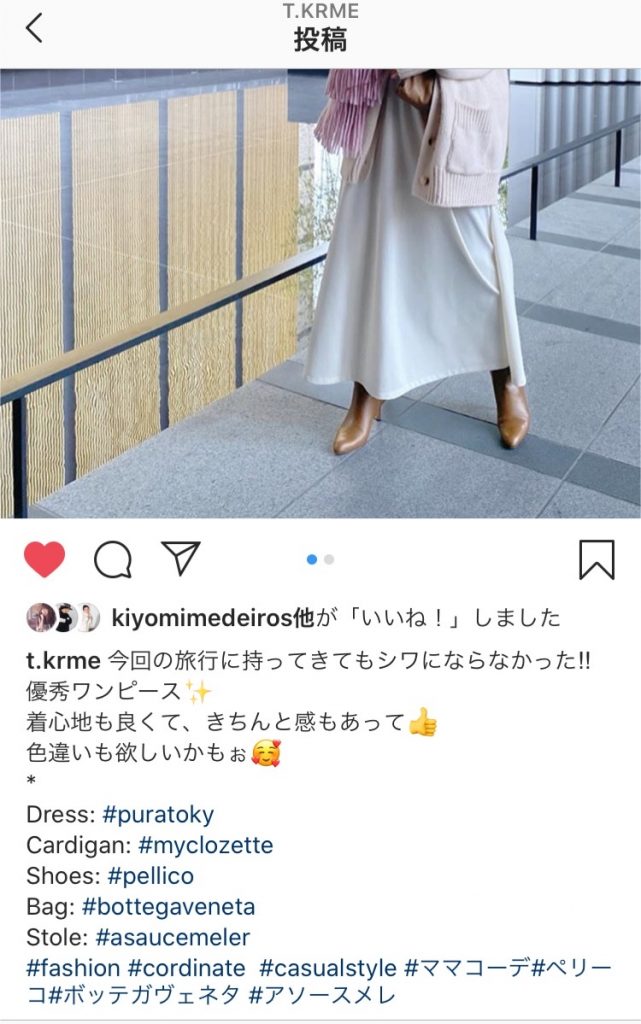
Task: Share post using paper plane icon
Action: click(181, 559)
